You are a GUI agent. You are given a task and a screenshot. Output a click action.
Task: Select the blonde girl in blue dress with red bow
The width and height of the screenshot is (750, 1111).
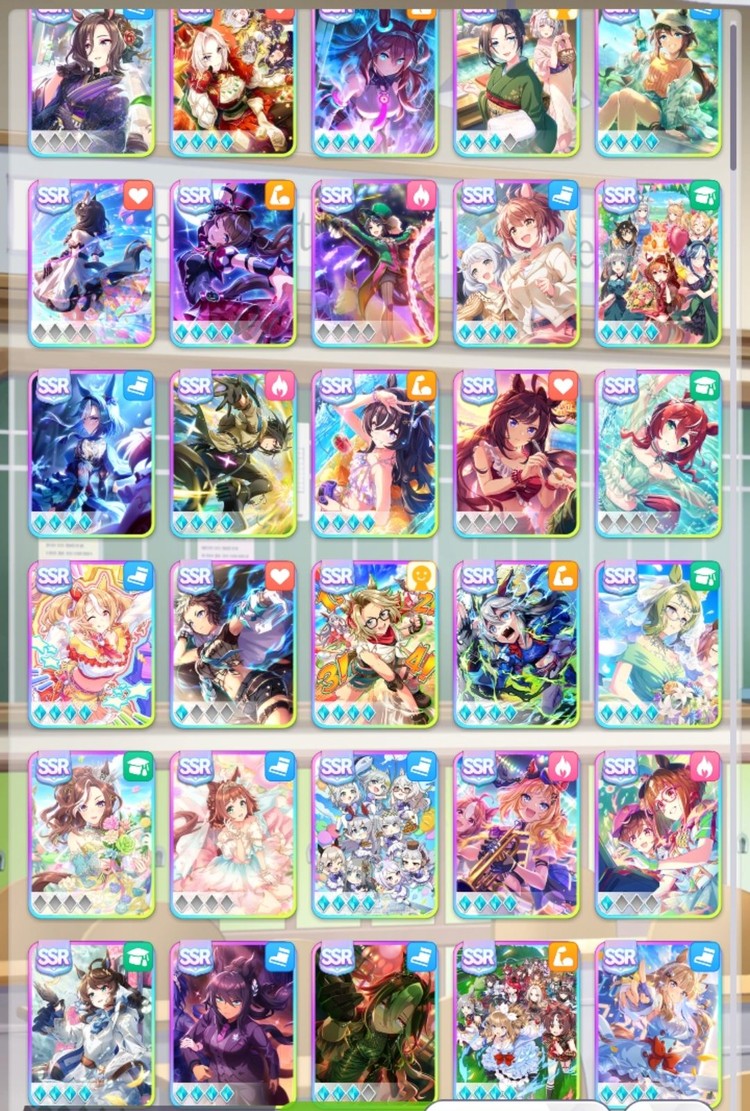click(x=658, y=1024)
